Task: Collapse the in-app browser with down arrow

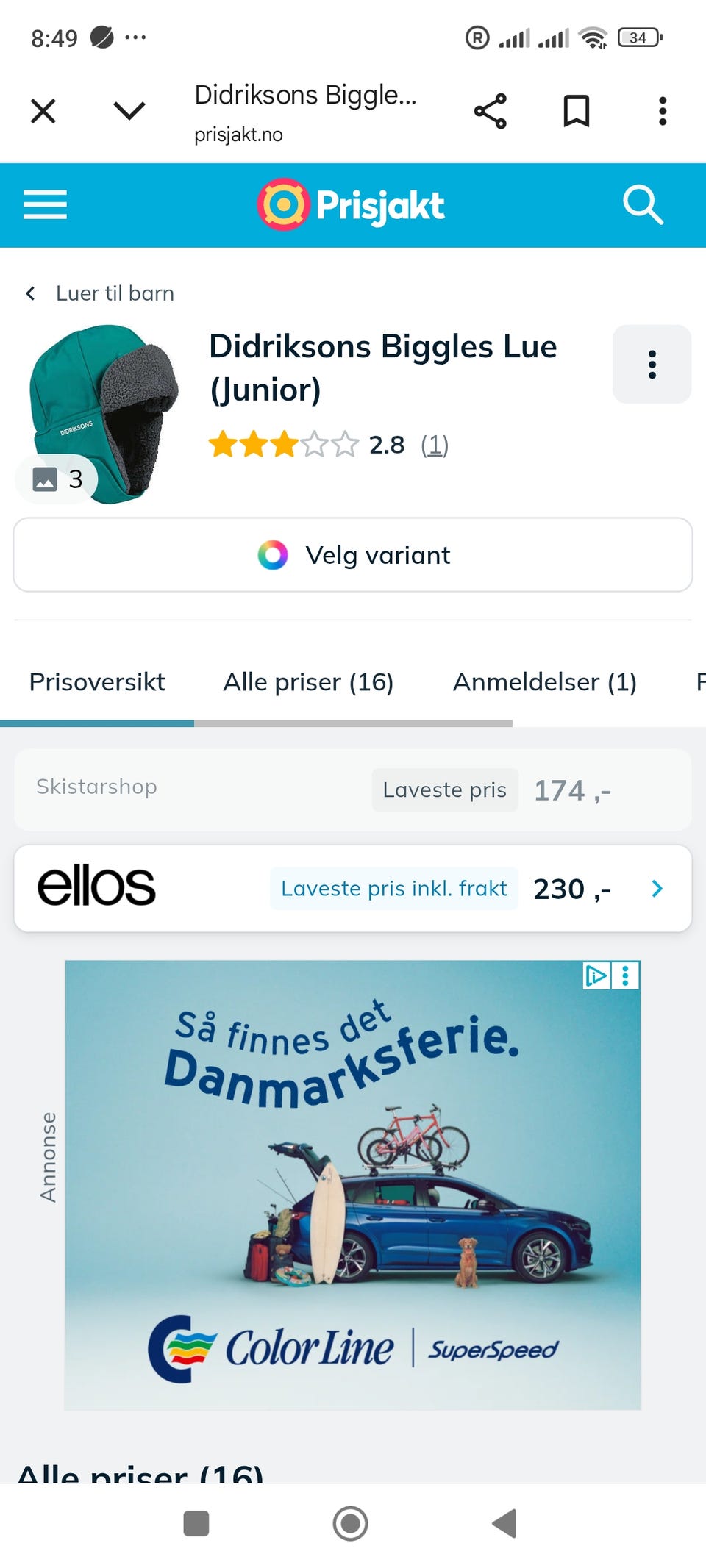Action: pyautogui.click(x=129, y=110)
